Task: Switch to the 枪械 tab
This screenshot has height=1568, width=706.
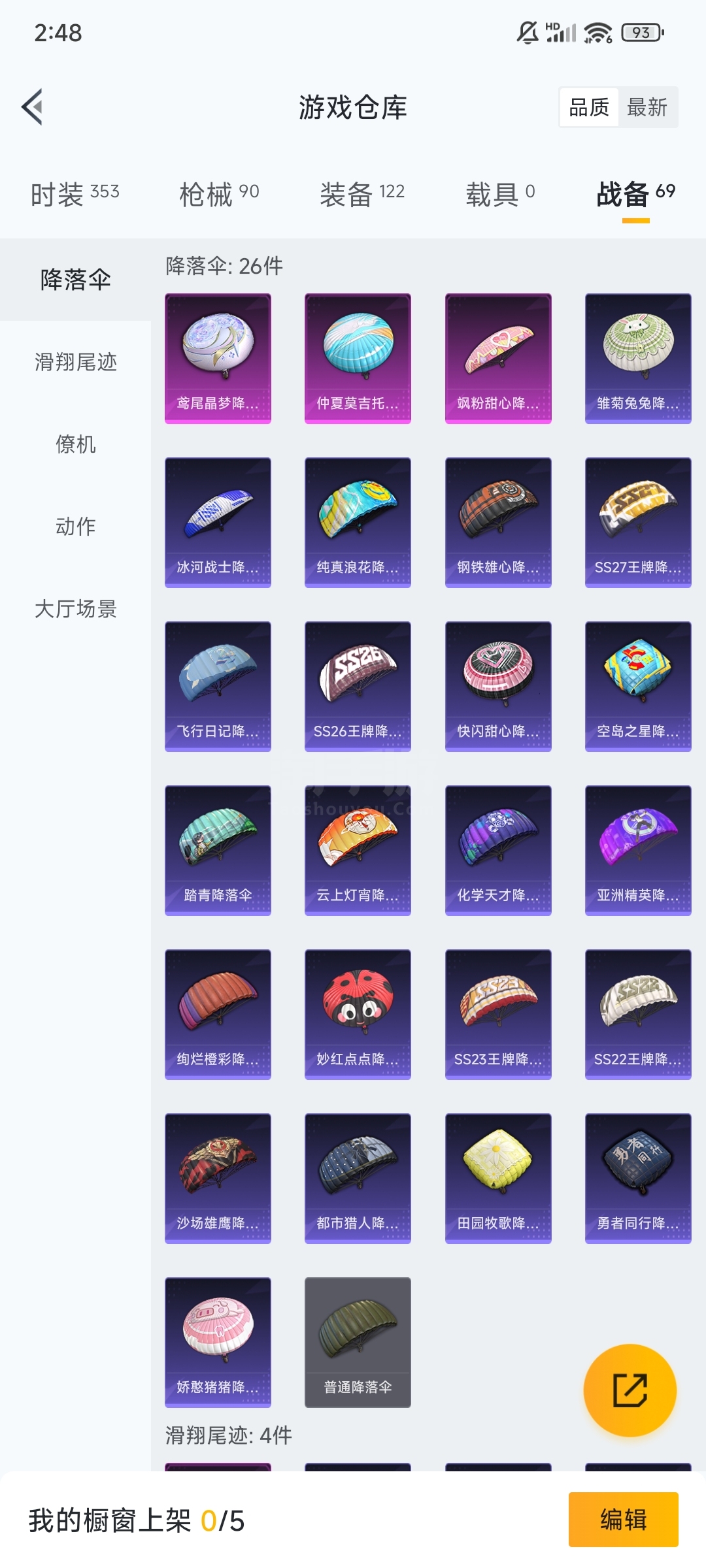Action: click(220, 194)
